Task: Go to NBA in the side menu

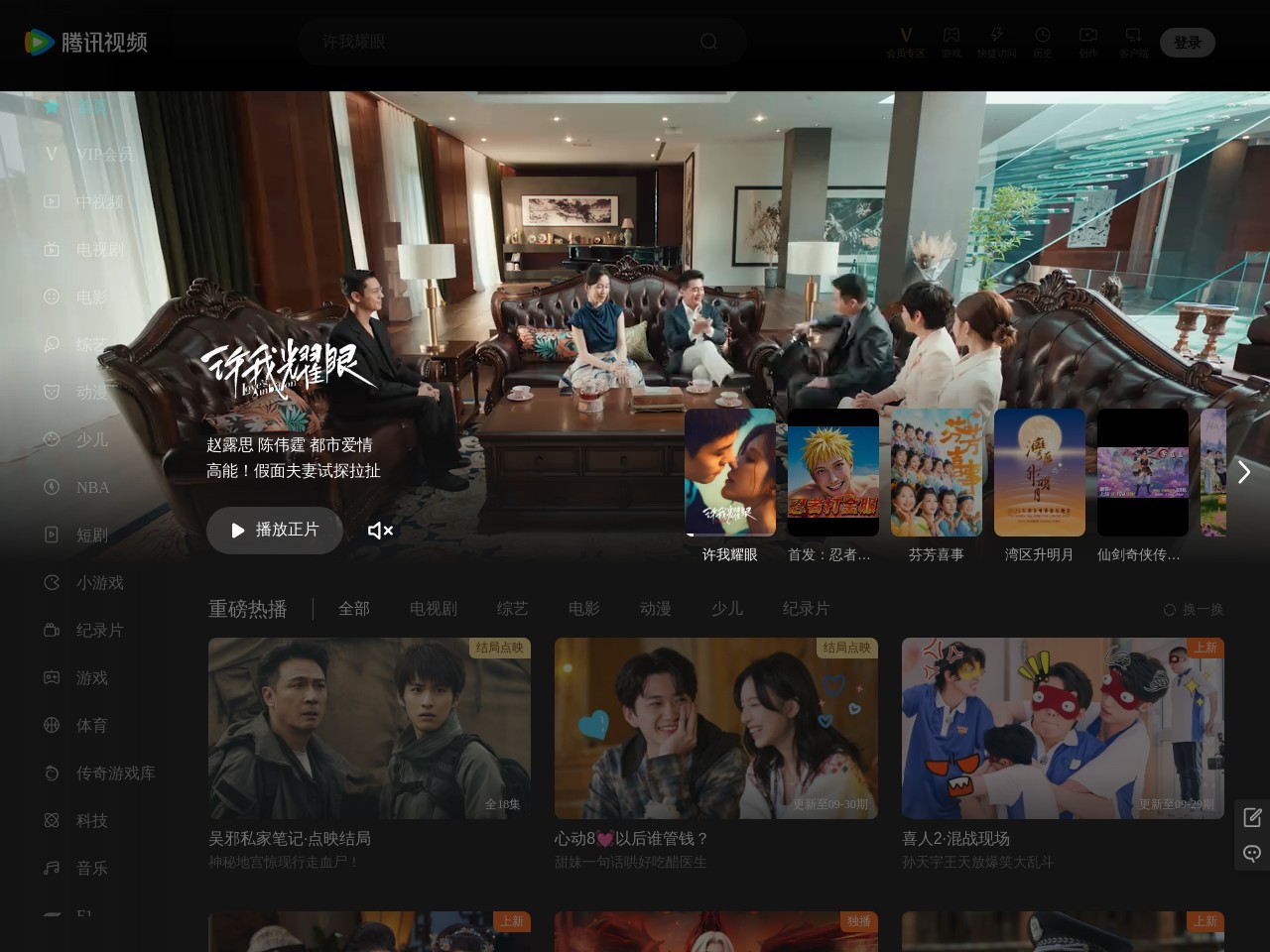Action: point(92,488)
